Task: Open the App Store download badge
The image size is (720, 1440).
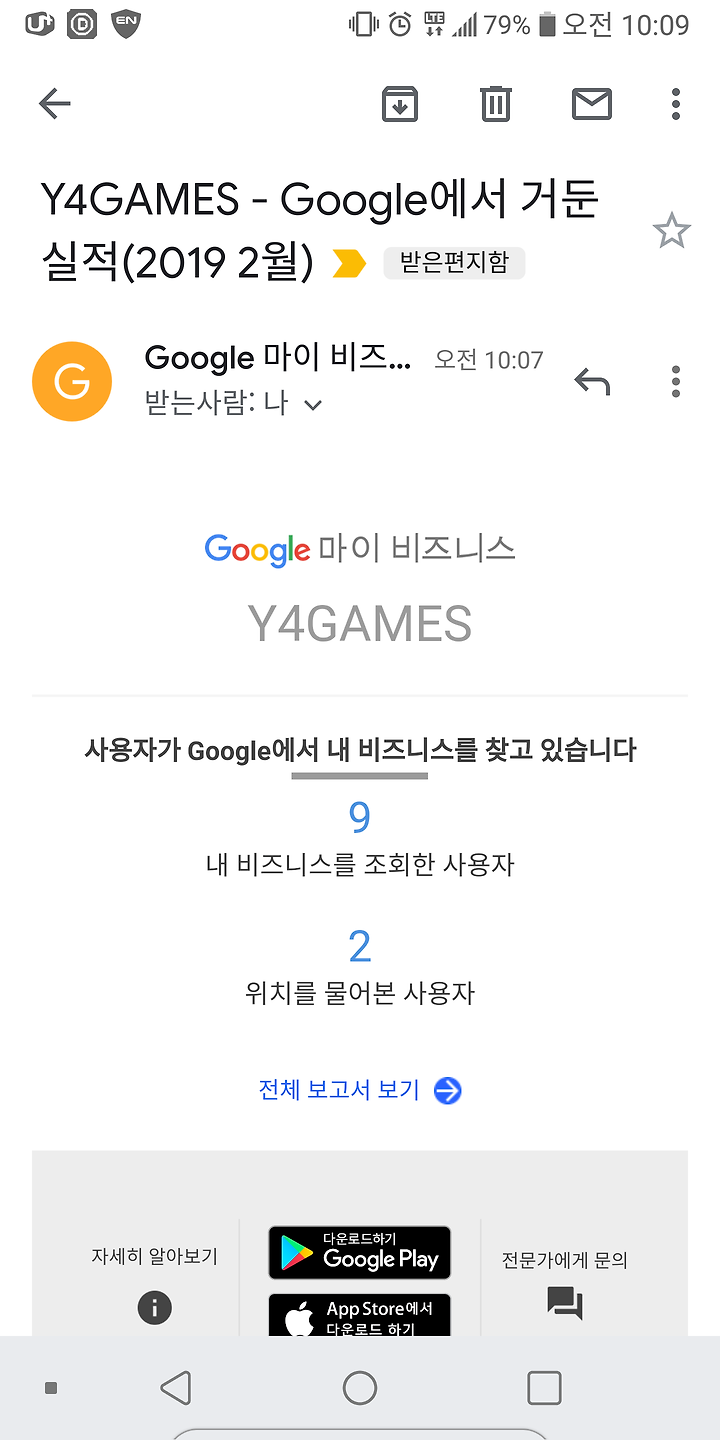Action: pos(360,1314)
